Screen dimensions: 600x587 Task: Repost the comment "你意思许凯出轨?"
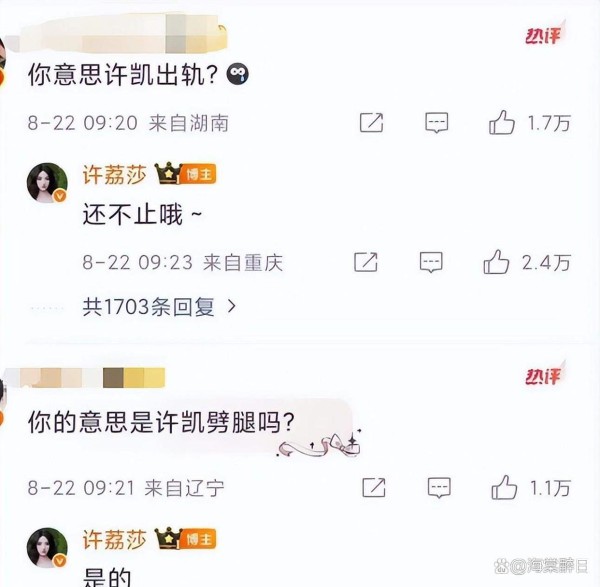pyautogui.click(x=371, y=123)
